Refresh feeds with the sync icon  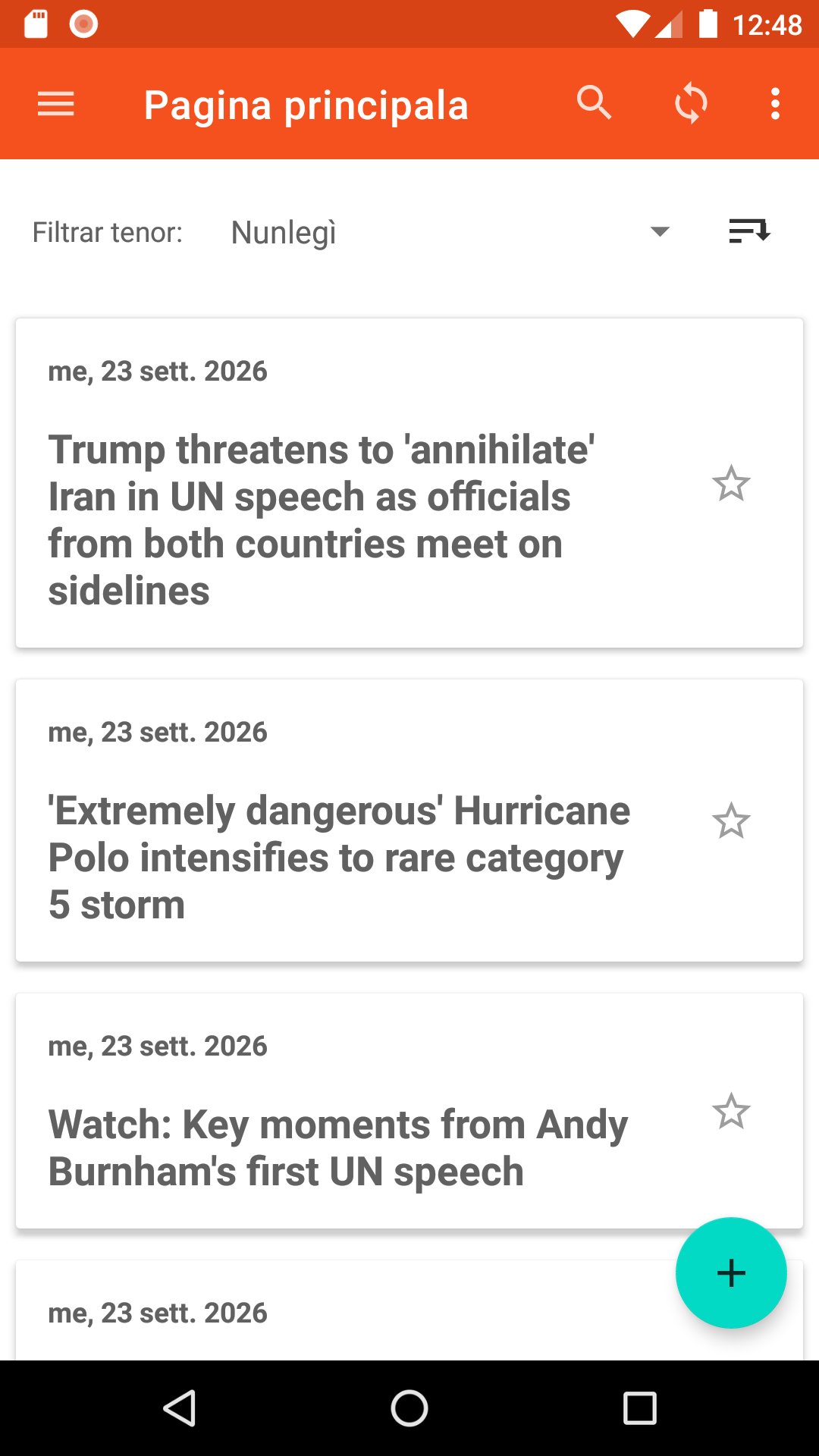691,103
